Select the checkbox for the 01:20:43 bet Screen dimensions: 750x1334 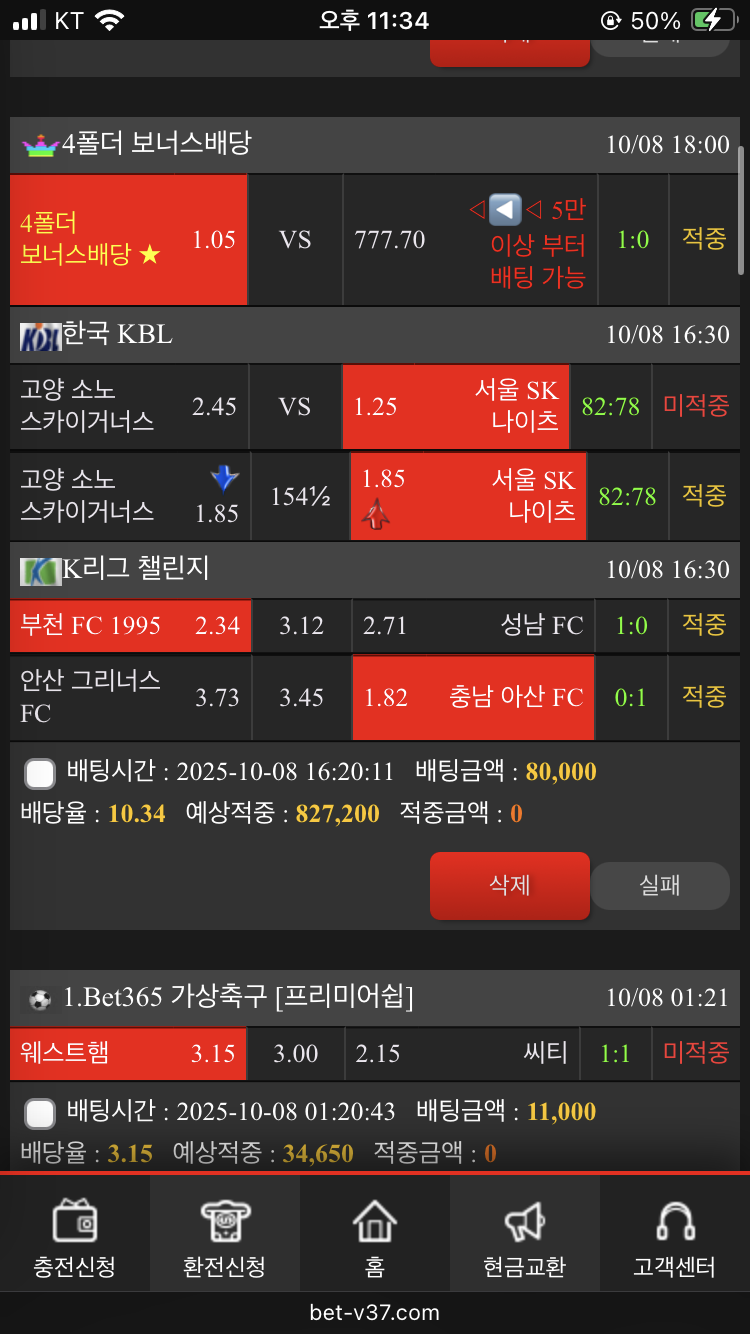[x=40, y=1113]
